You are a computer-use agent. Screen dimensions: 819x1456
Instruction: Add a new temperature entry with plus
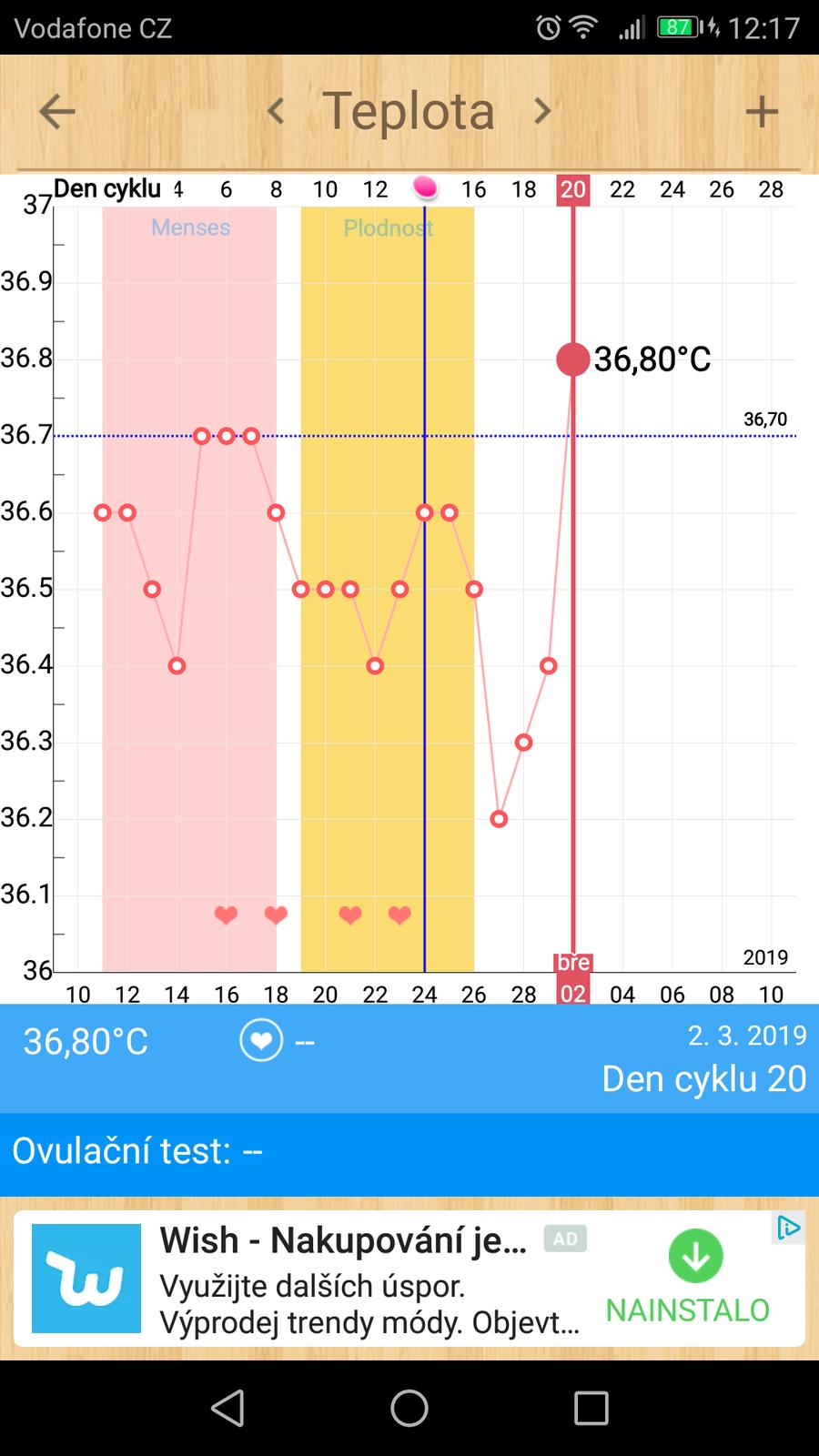click(x=762, y=113)
